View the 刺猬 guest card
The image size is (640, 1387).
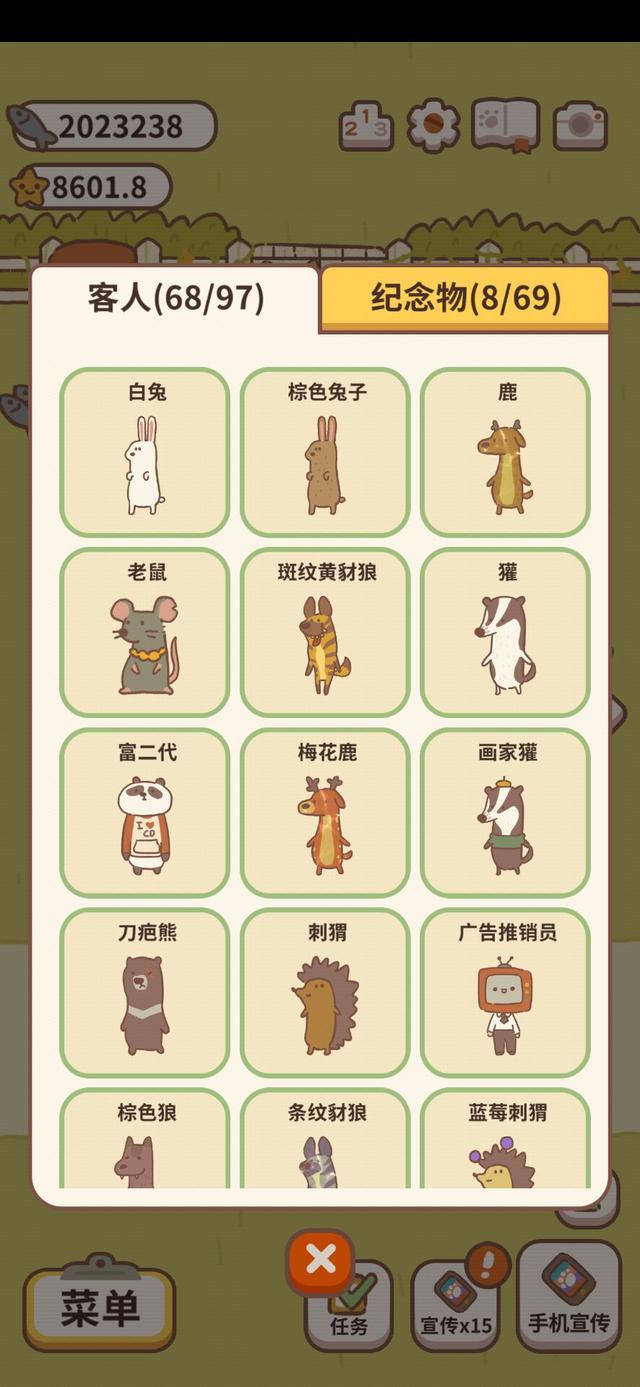325,992
